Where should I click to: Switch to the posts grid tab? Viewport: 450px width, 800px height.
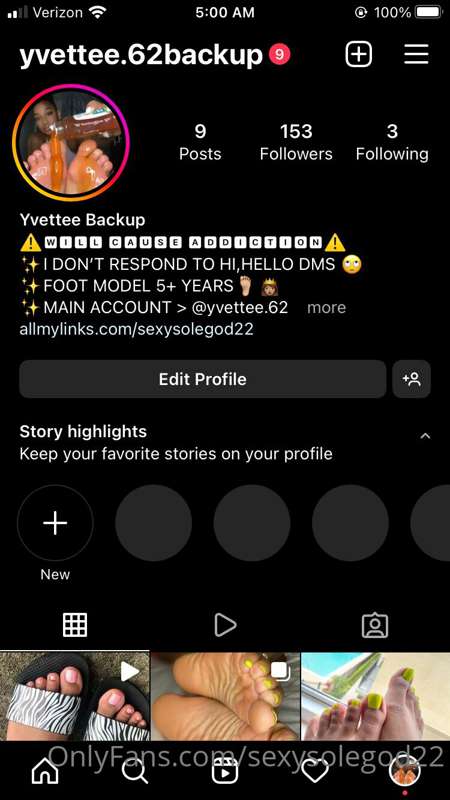point(75,624)
